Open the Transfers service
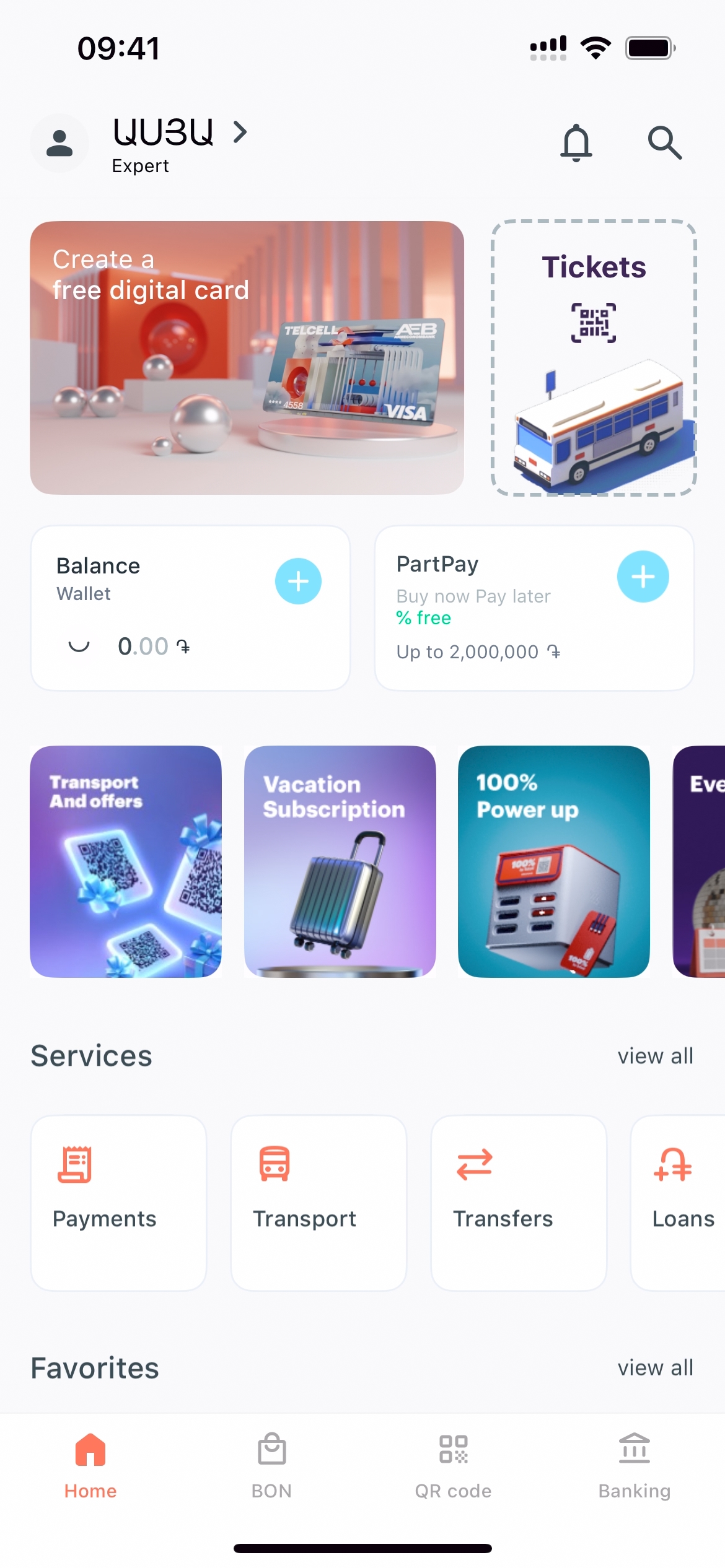The image size is (725, 1568). coord(519,1203)
